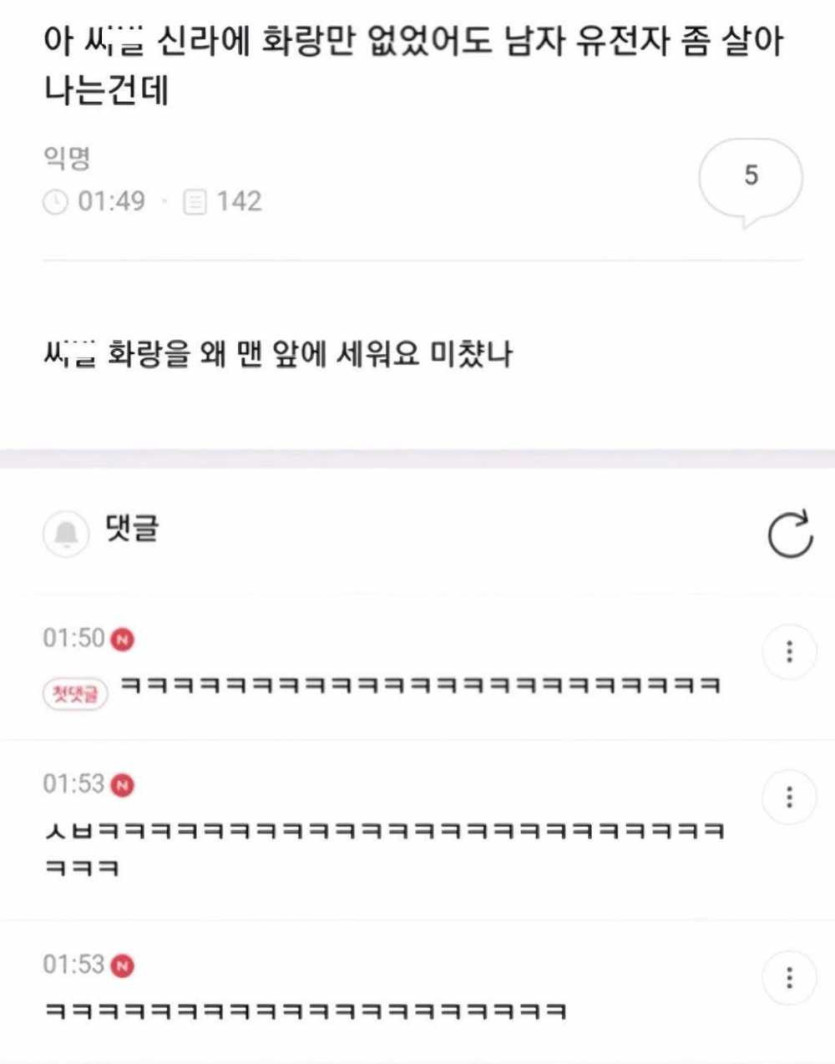Open options for the last 01:53 comment
Viewport: 835px width, 1064px height.
[790, 977]
